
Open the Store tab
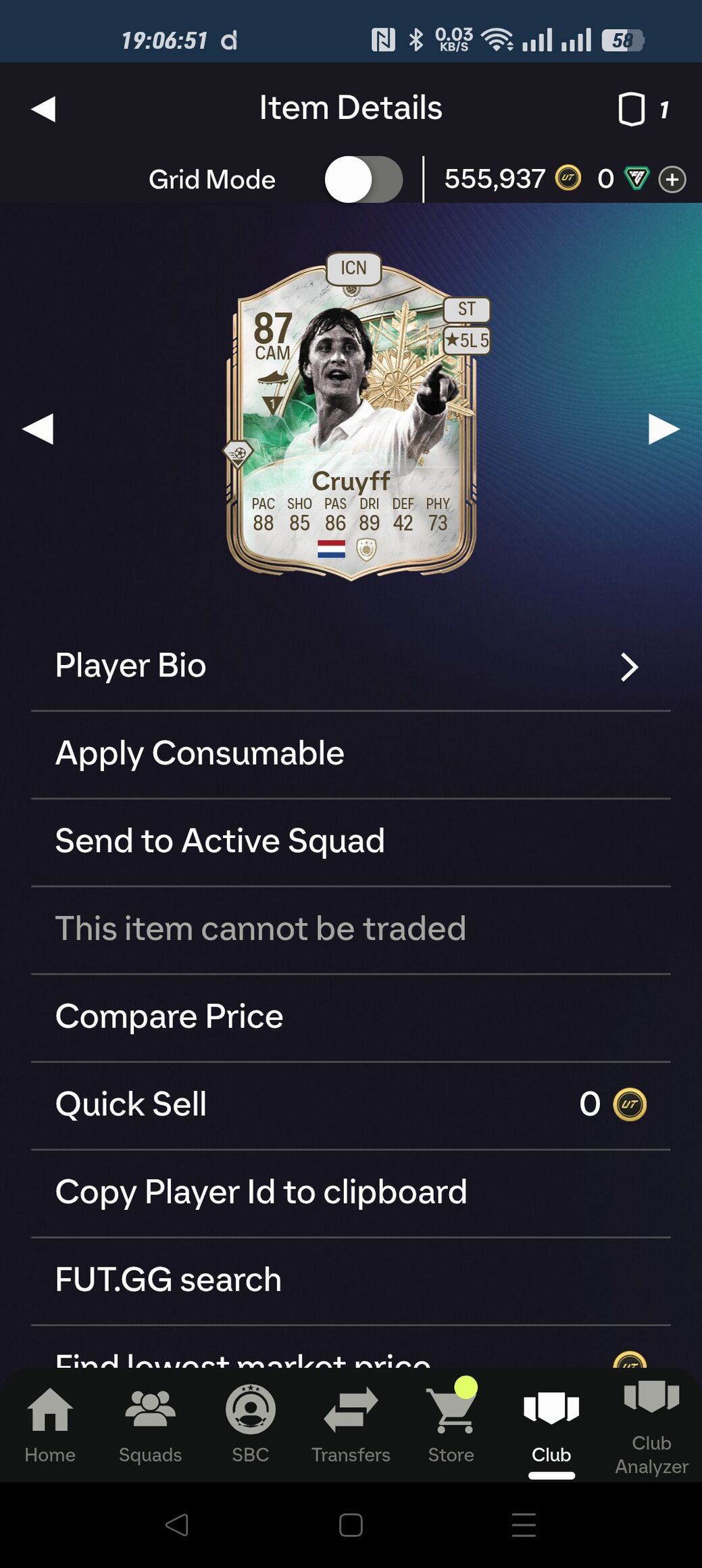451,1423
